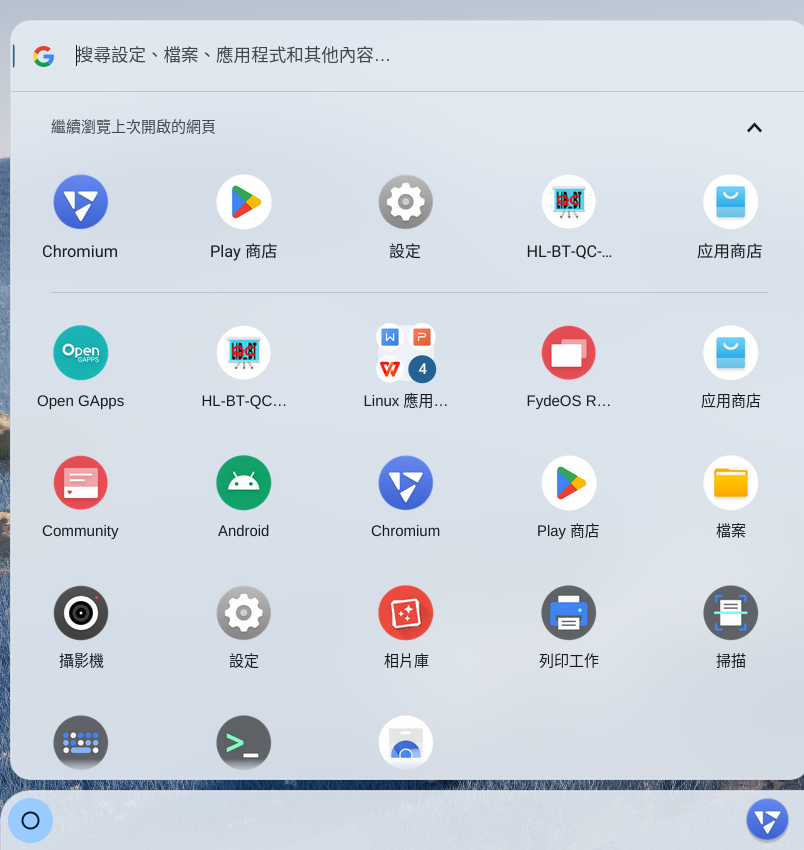Screen dimensions: 804x850
Task: Open the Community app
Action: (x=80, y=483)
